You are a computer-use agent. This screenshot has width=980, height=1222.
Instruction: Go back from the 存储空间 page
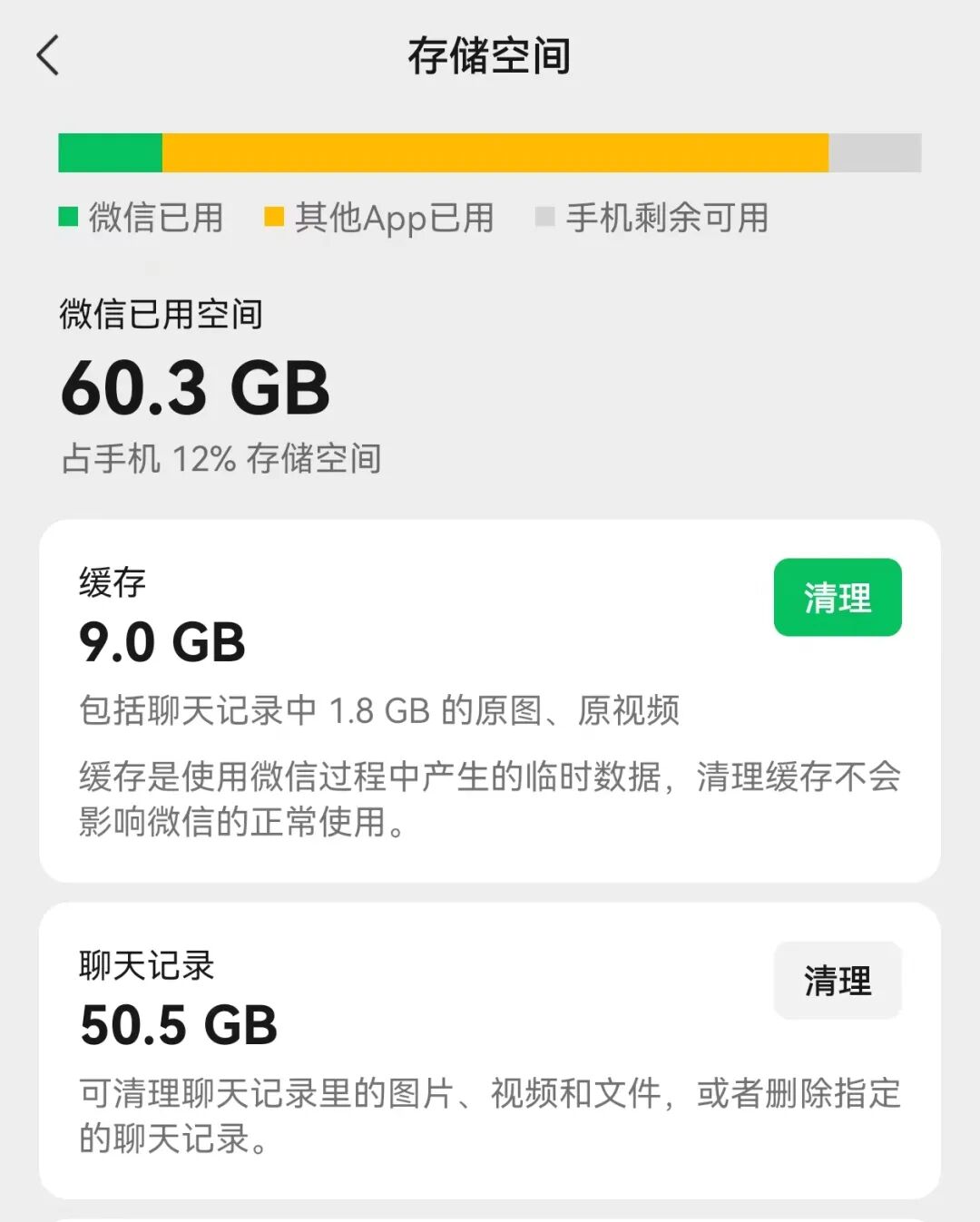pos(48,55)
